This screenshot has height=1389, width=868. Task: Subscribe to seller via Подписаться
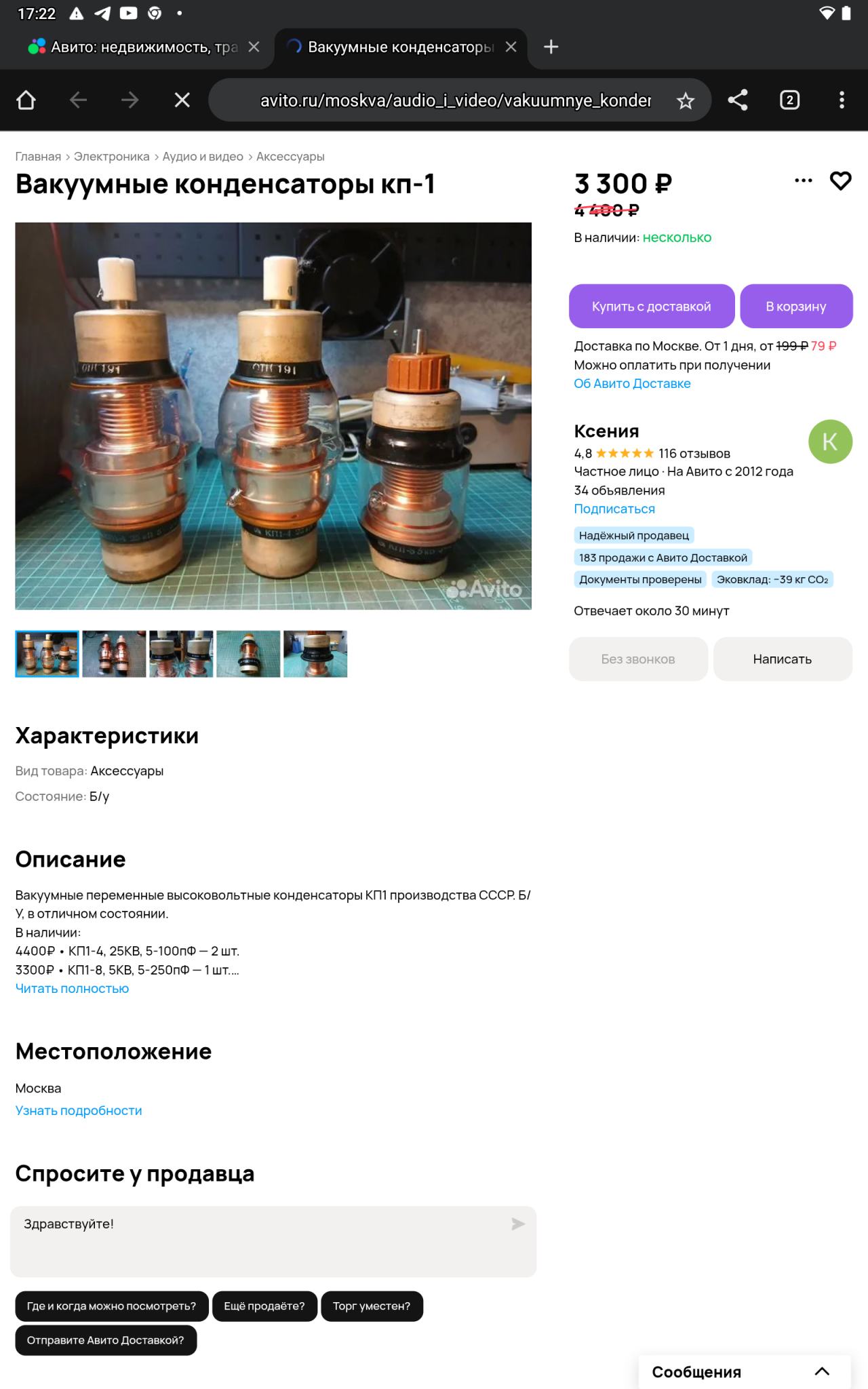(614, 509)
